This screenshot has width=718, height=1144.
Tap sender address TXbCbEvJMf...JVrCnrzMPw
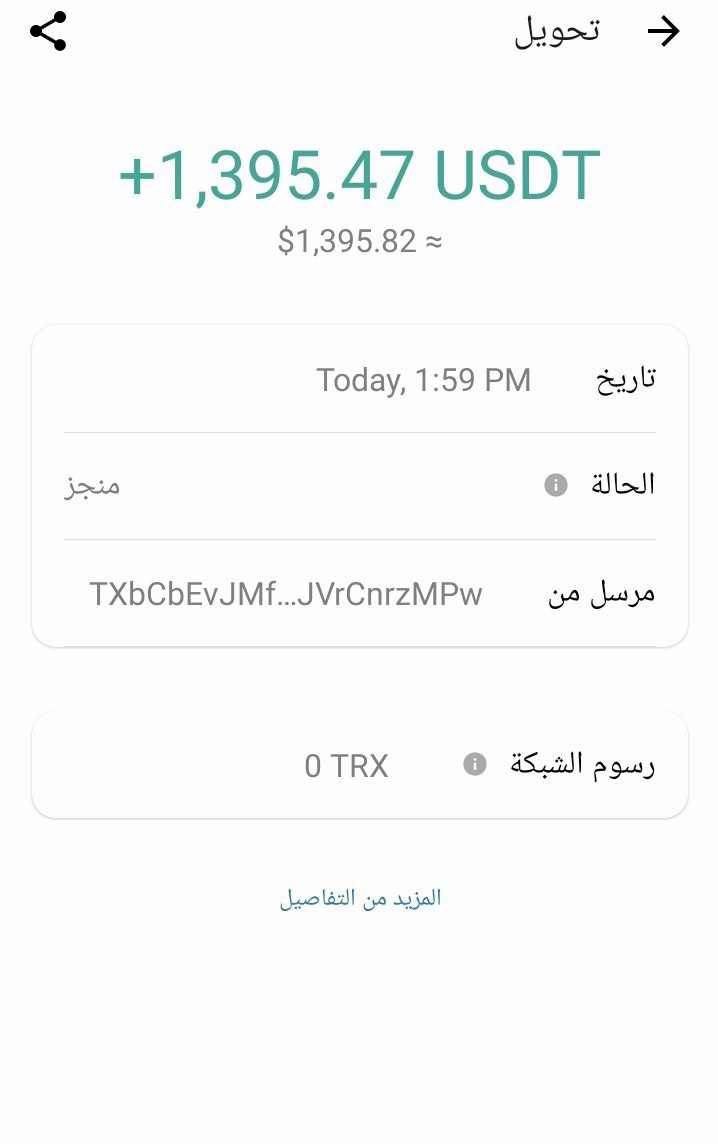286,594
